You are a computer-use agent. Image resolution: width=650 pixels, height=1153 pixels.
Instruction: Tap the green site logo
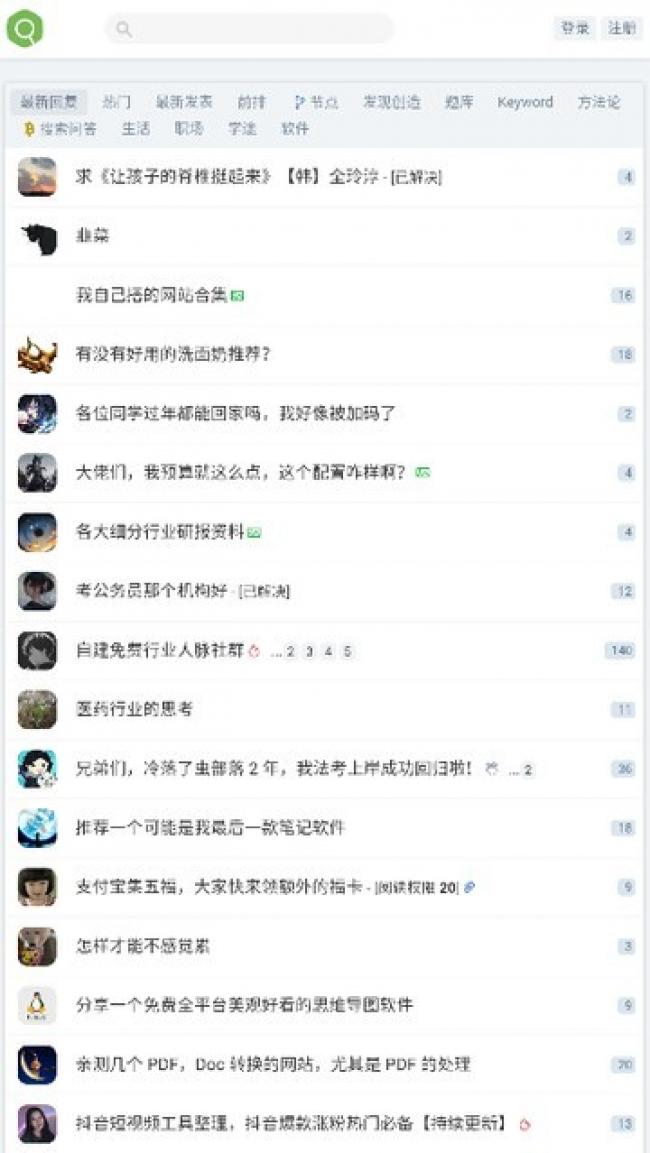pos(25,29)
